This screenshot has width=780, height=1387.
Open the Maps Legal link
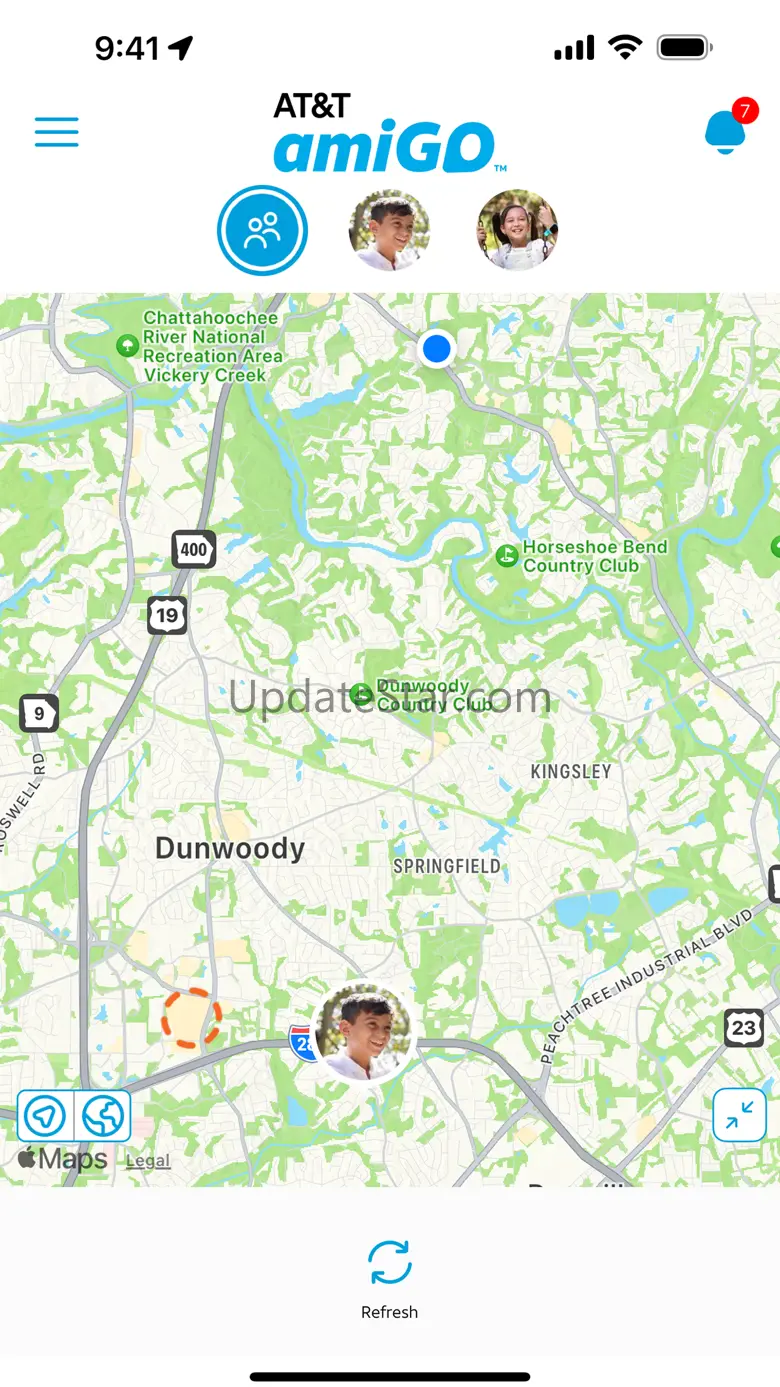[x=148, y=1161]
